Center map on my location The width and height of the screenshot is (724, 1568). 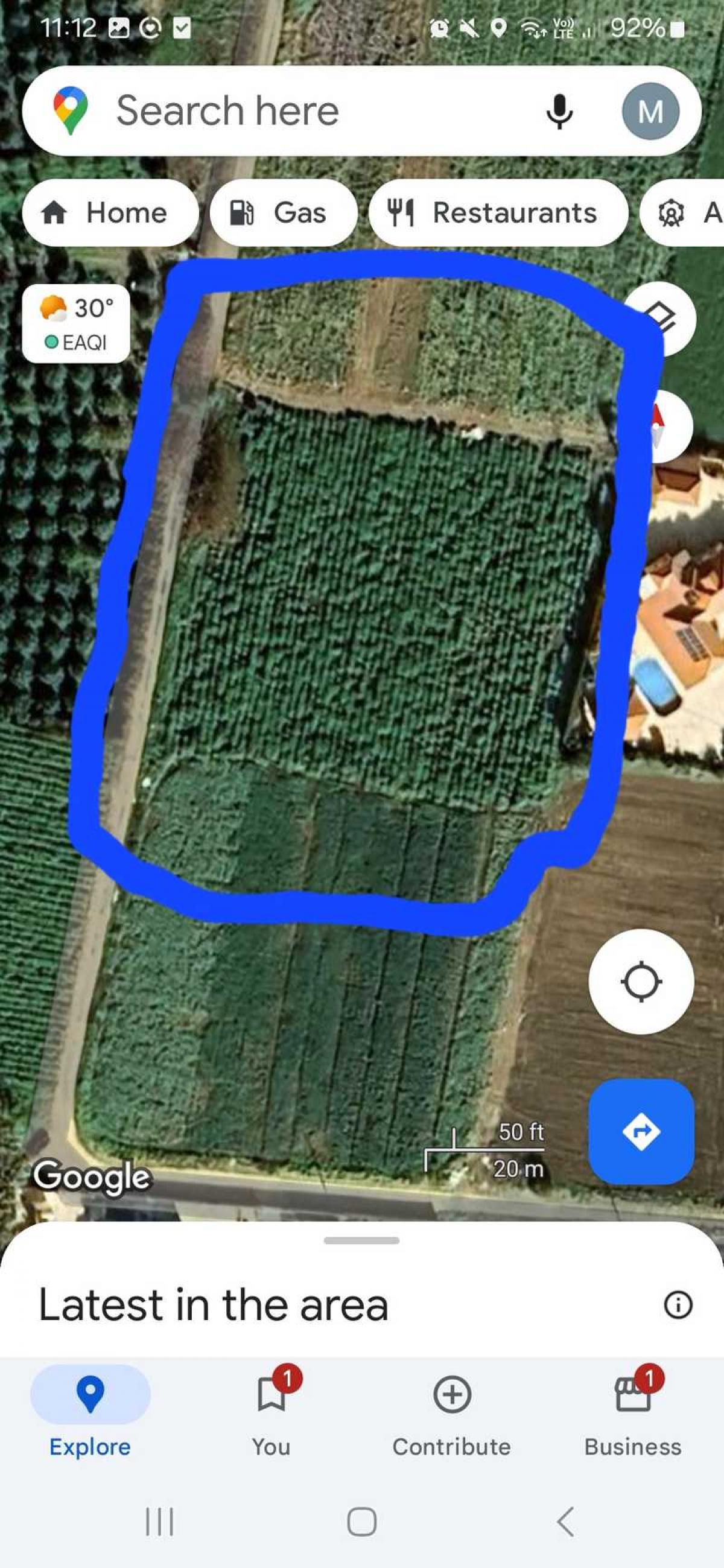click(641, 982)
